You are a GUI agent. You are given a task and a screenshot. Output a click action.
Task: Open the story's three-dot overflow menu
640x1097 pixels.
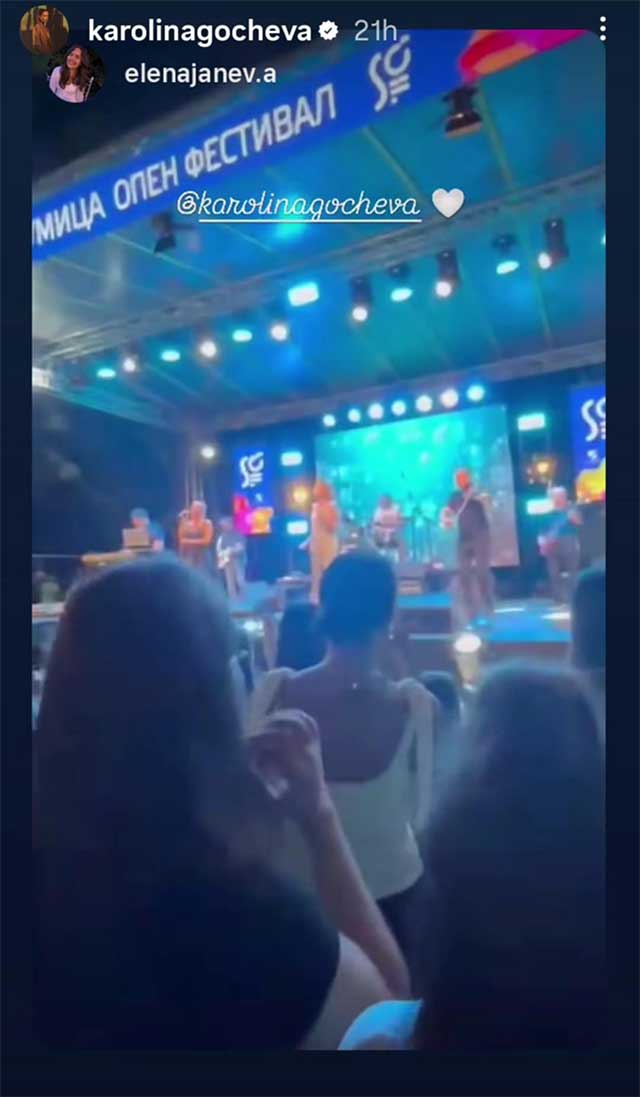point(602,29)
